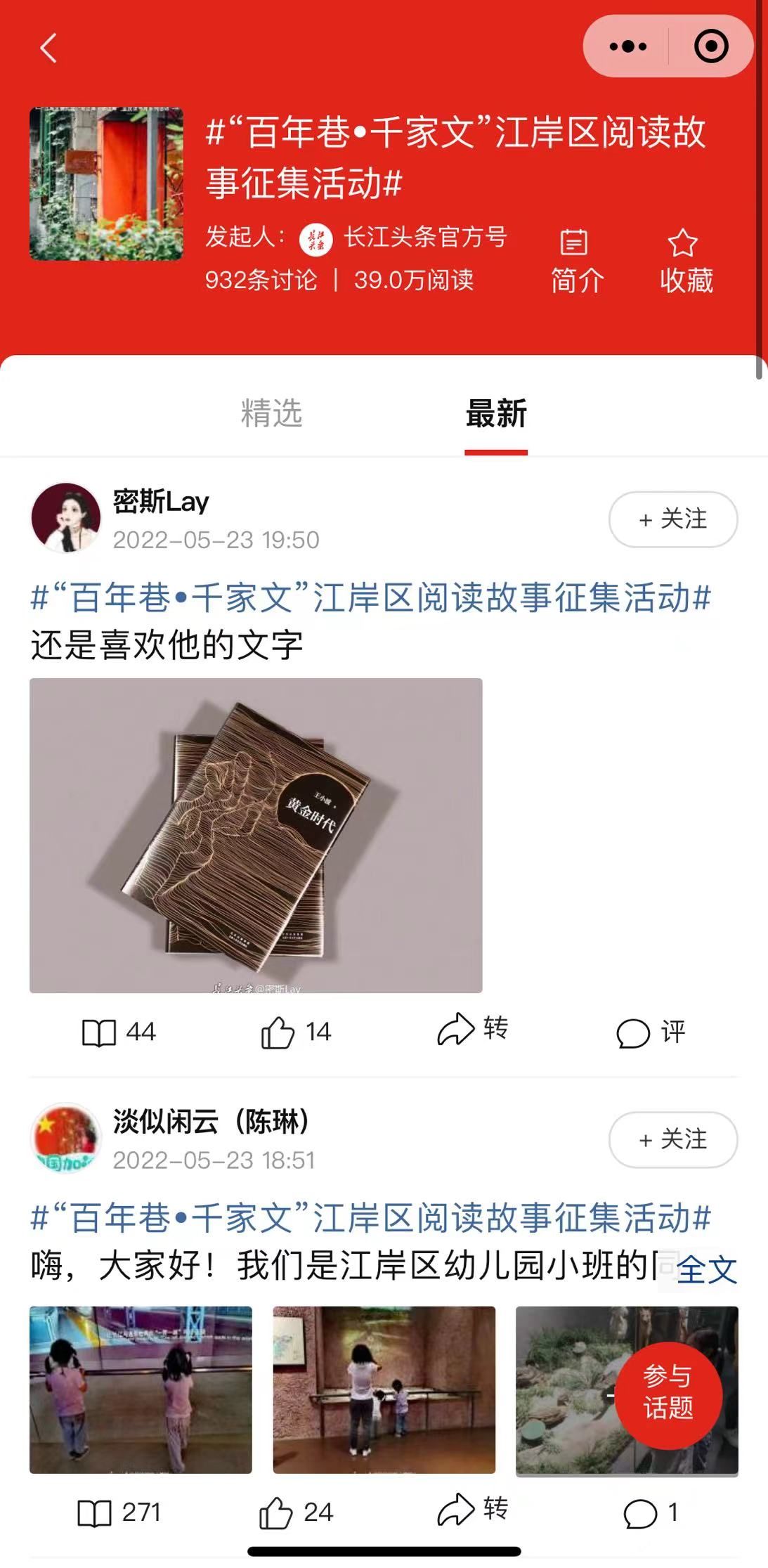768x1568 pixels.
Task: Open 长江头条官方号 initiator profile
Action: 405,238
